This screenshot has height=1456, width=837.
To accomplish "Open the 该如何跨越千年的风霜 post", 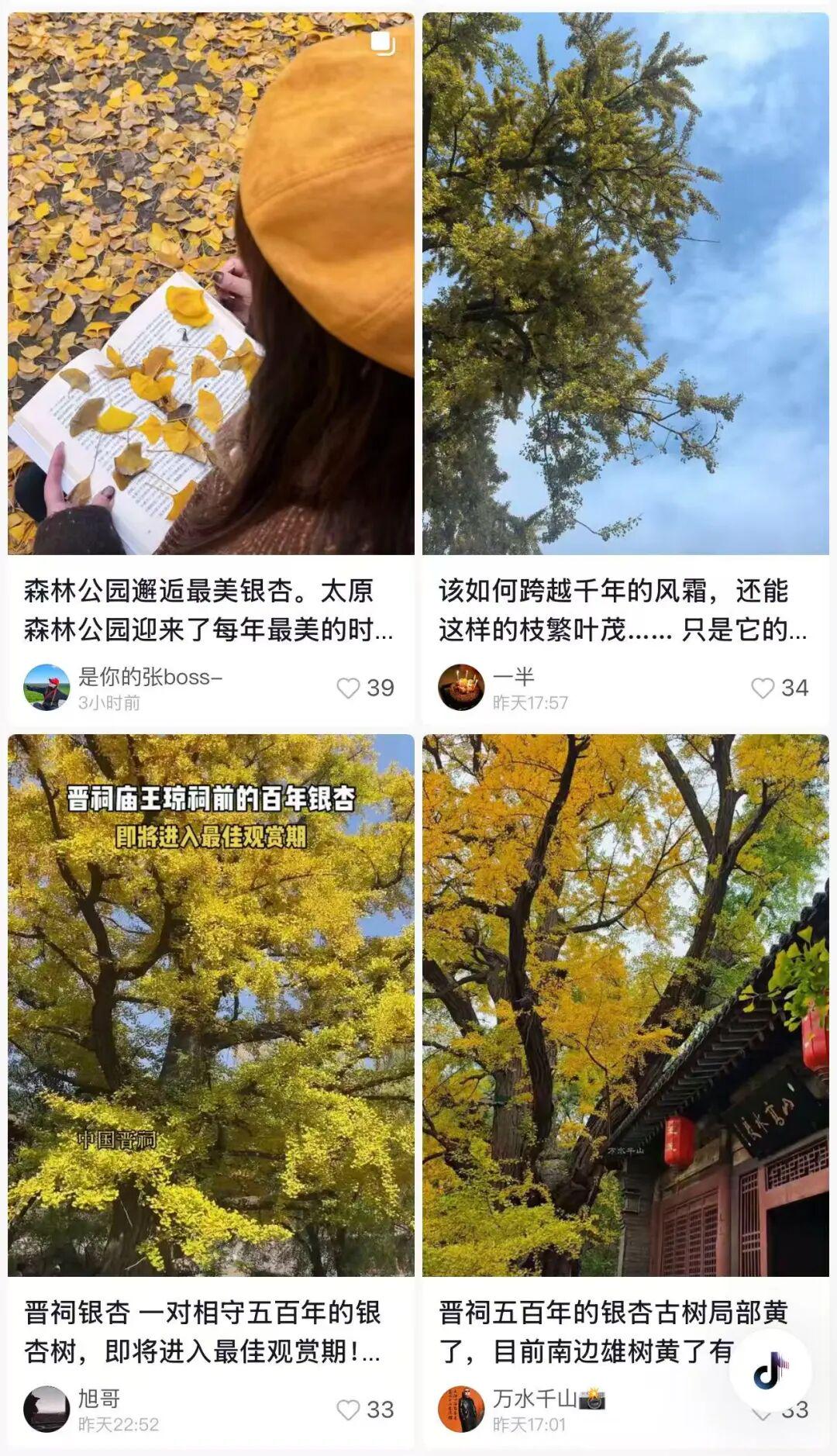I will point(625,284).
